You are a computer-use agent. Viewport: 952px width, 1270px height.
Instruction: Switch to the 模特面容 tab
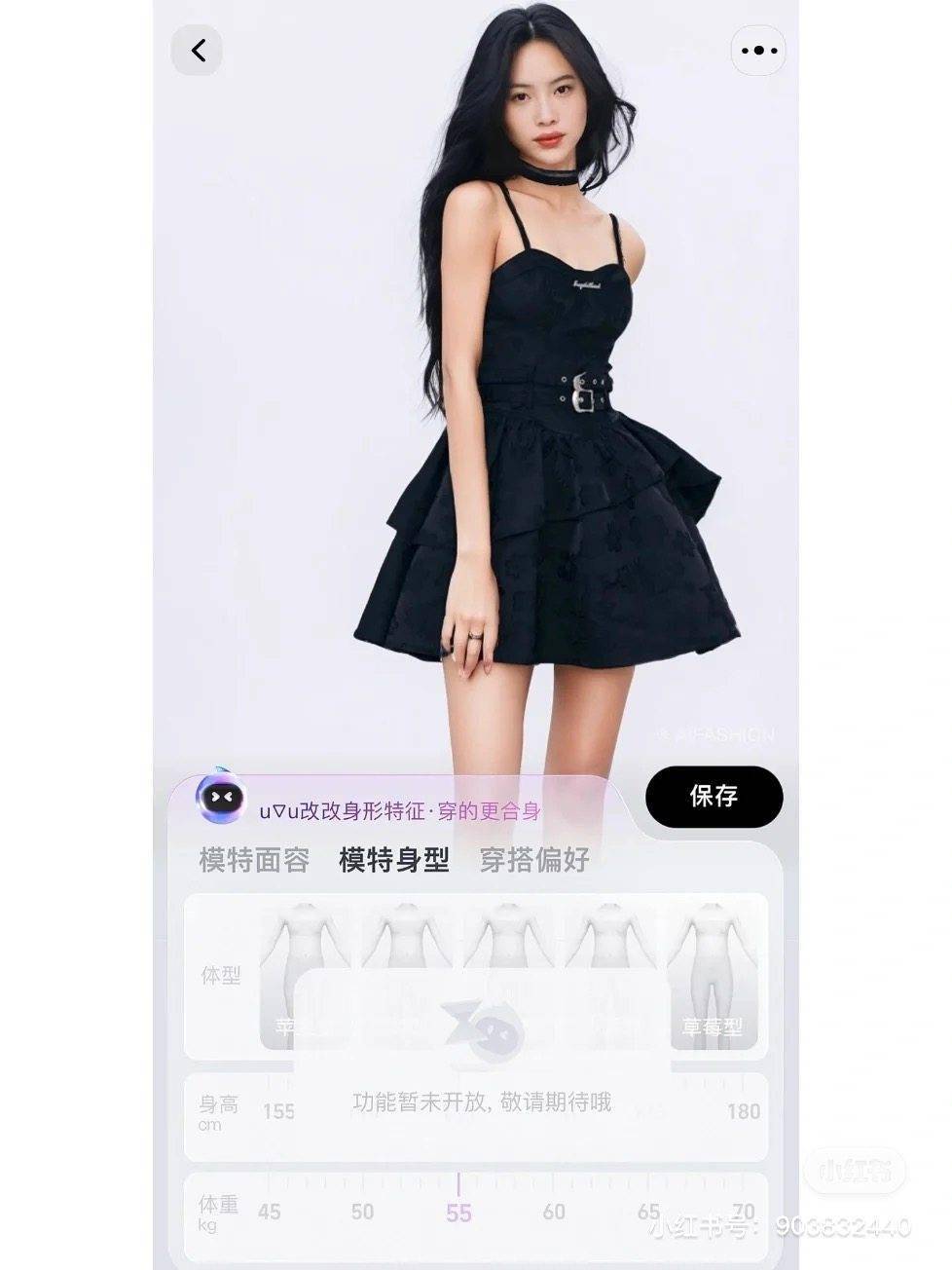(254, 860)
